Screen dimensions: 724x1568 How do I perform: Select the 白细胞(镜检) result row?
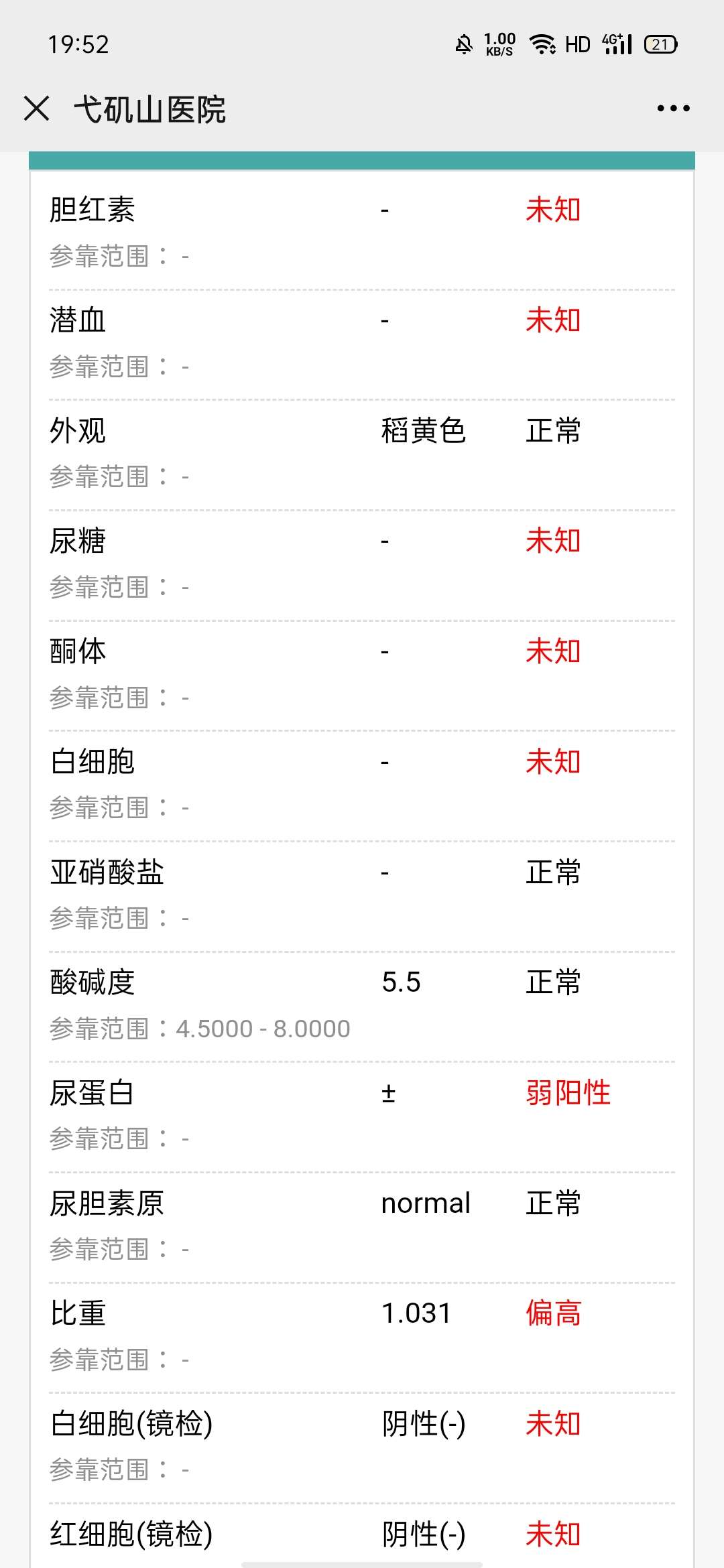pos(362,1424)
